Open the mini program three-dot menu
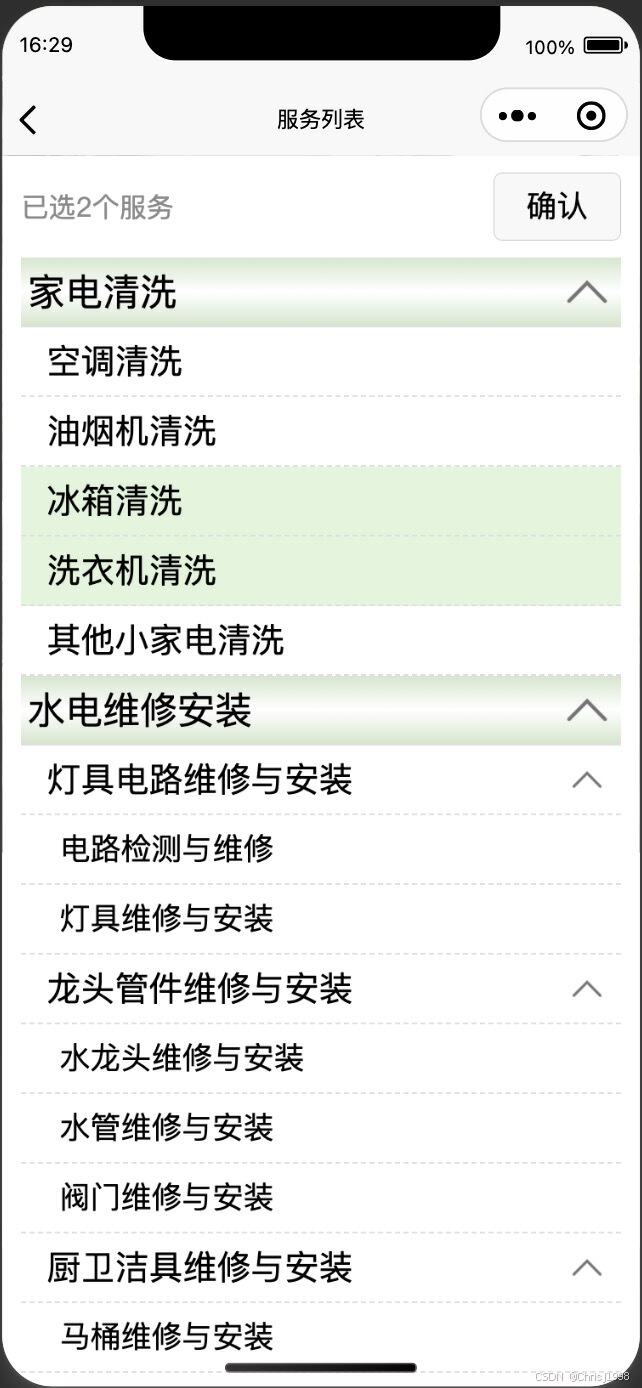This screenshot has height=1388, width=642. 517,117
